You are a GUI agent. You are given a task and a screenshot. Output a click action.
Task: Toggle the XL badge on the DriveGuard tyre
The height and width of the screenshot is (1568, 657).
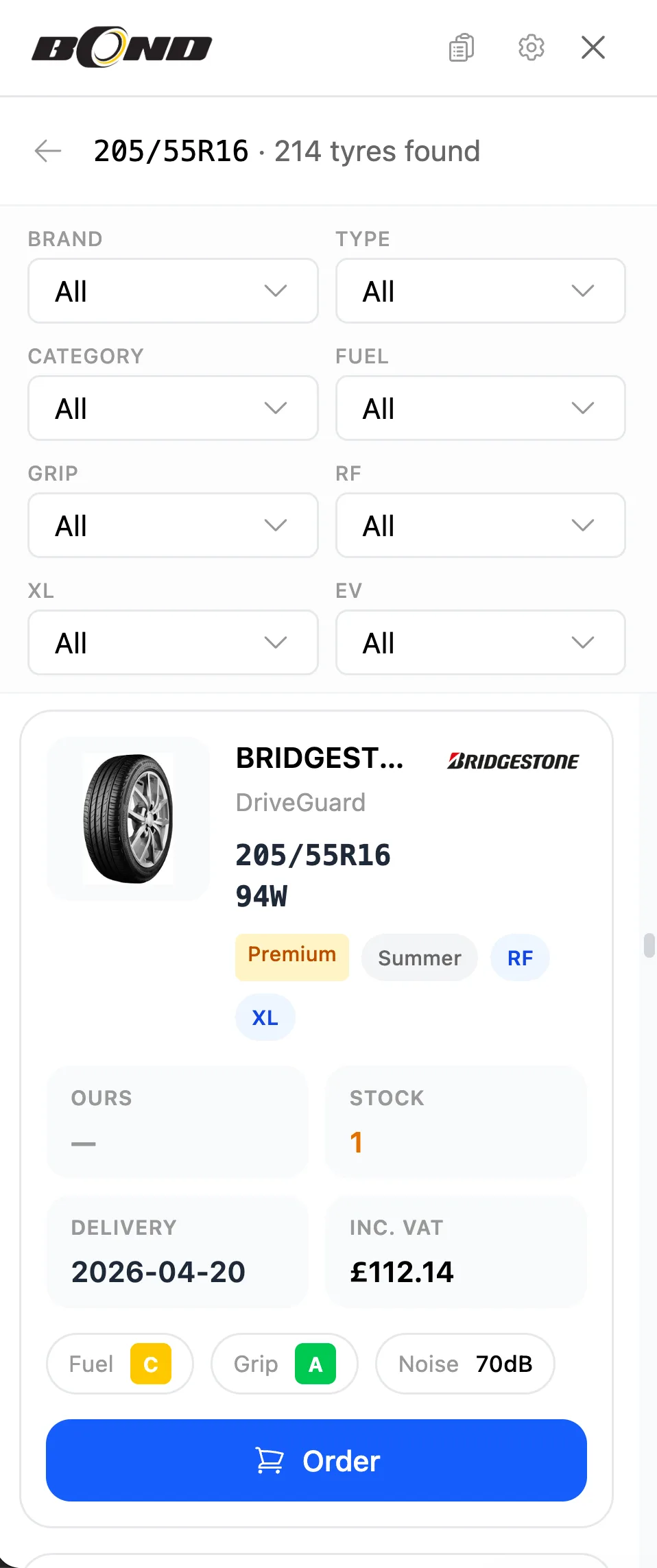[x=265, y=1017]
